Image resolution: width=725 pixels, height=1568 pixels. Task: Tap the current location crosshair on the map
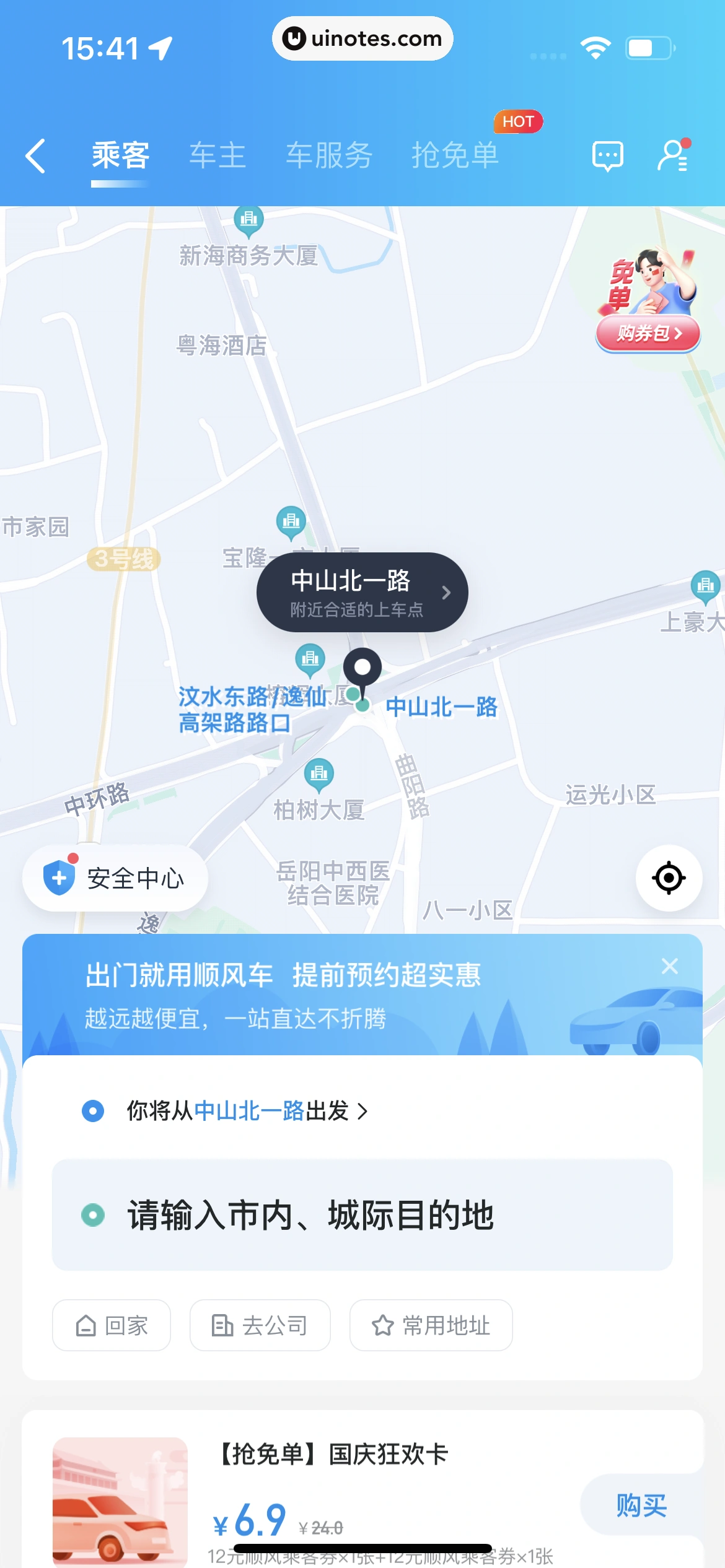(x=669, y=878)
